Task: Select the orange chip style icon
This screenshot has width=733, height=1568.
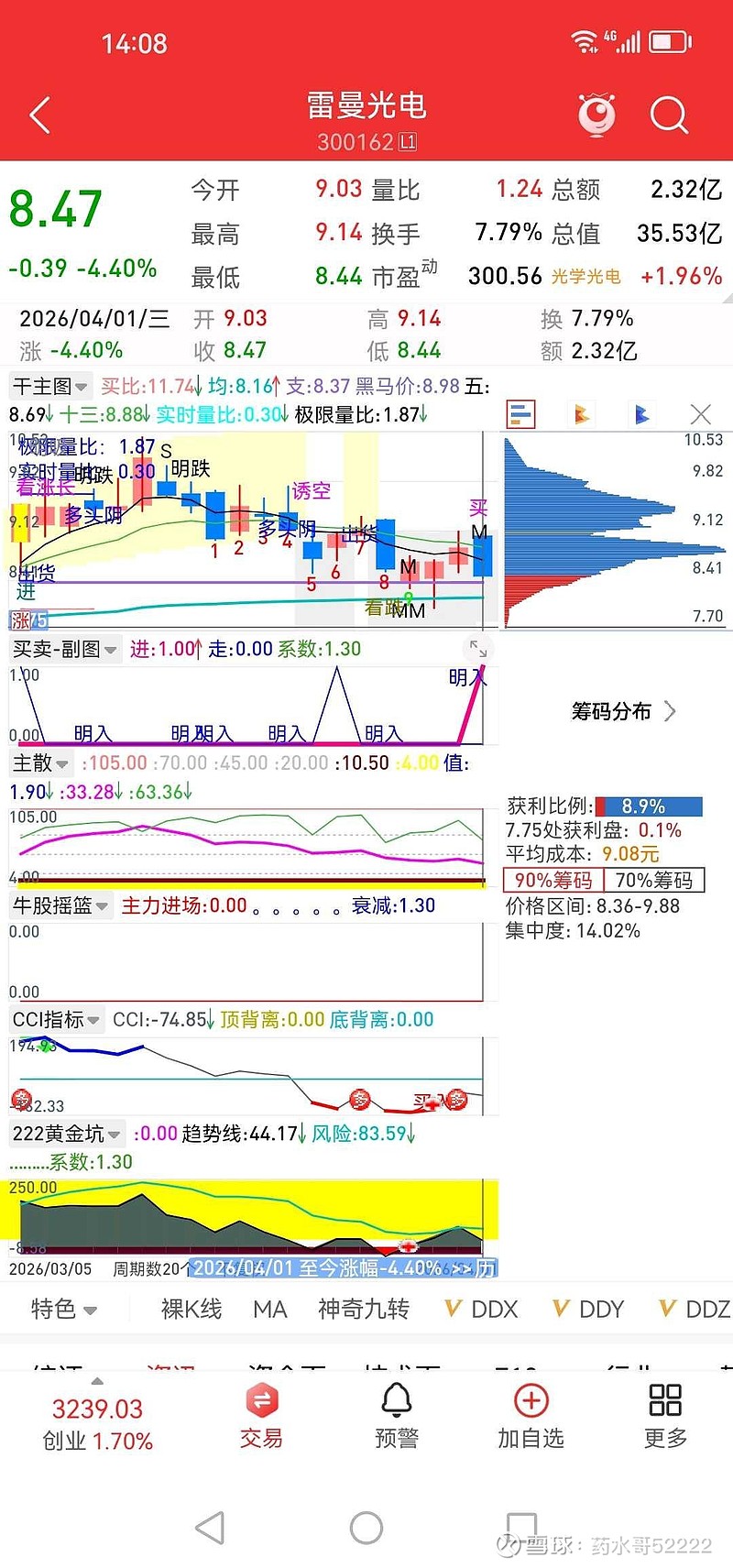Action: 580,414
